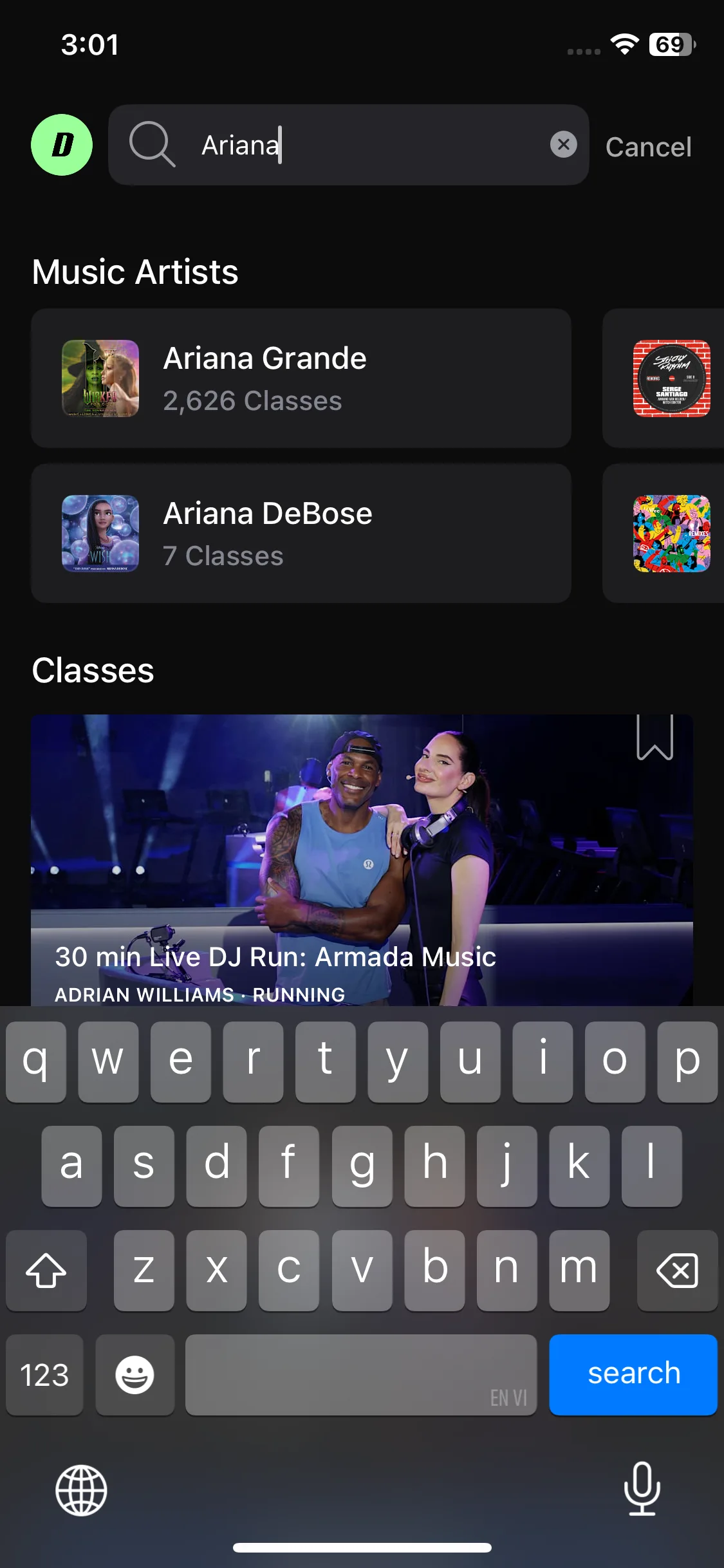Open Ariana Grande artist result
The image size is (724, 1568).
[301, 378]
